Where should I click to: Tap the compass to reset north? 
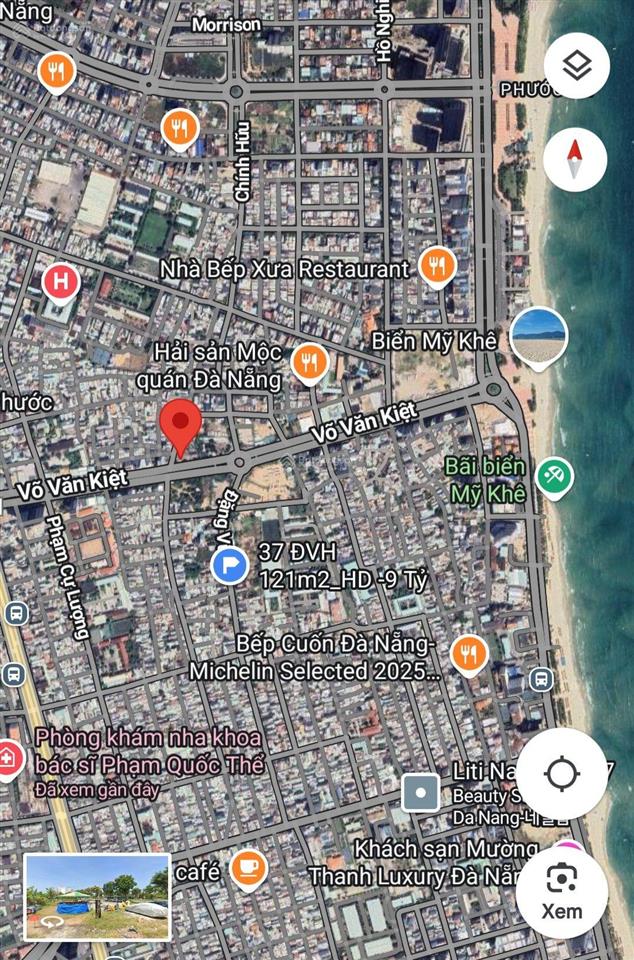click(x=577, y=159)
